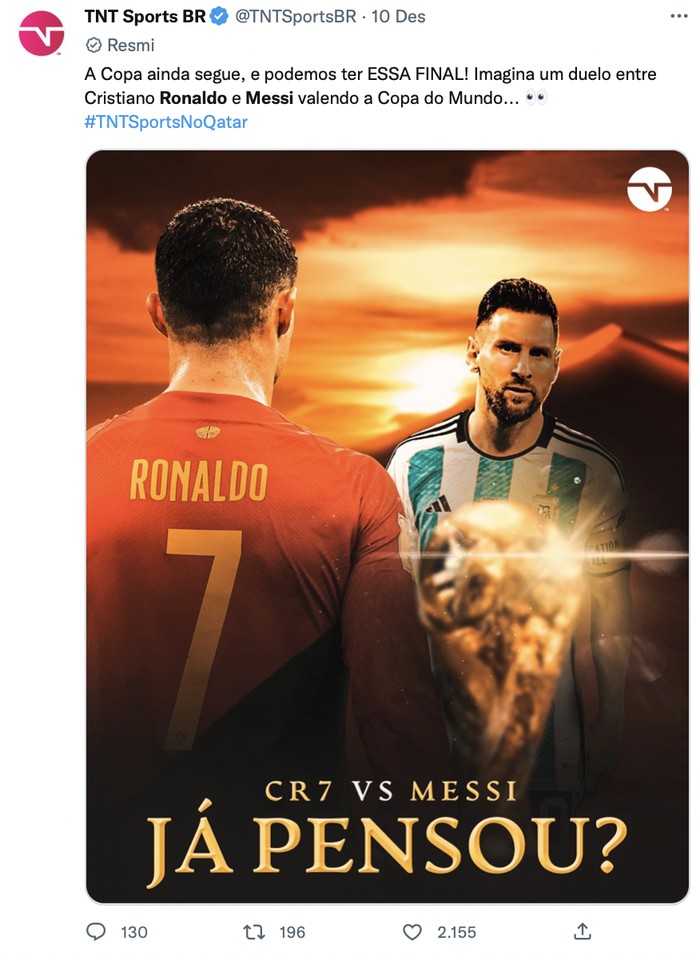Screen dimensions: 700x953
Task: Like the TNT Sports BR tweet
Action: click(412, 931)
